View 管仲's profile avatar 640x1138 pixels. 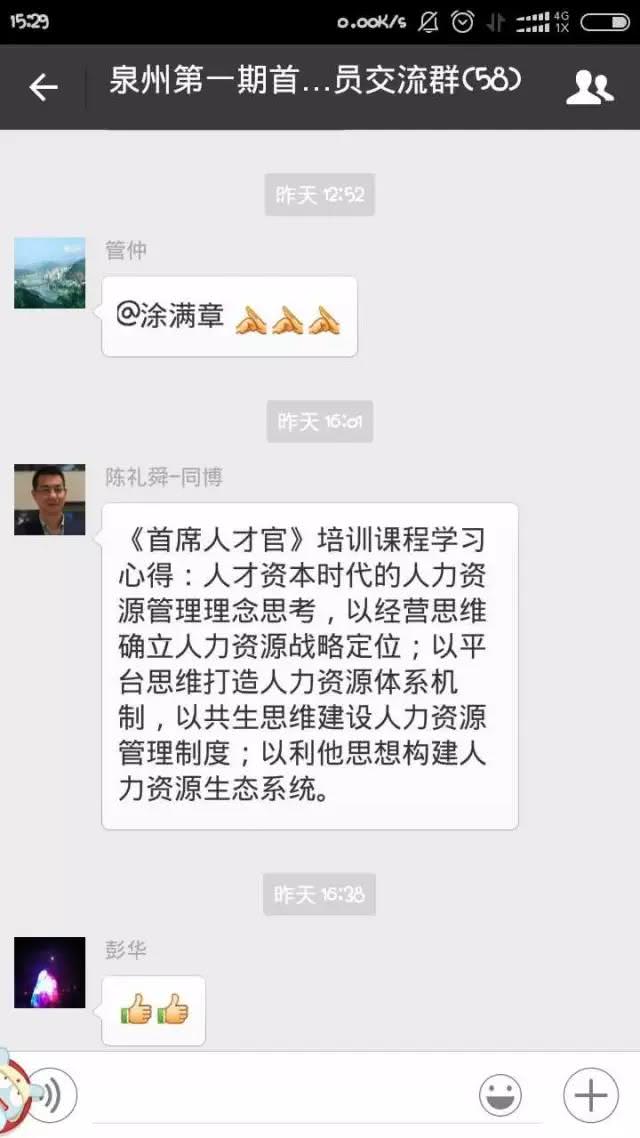click(x=50, y=273)
